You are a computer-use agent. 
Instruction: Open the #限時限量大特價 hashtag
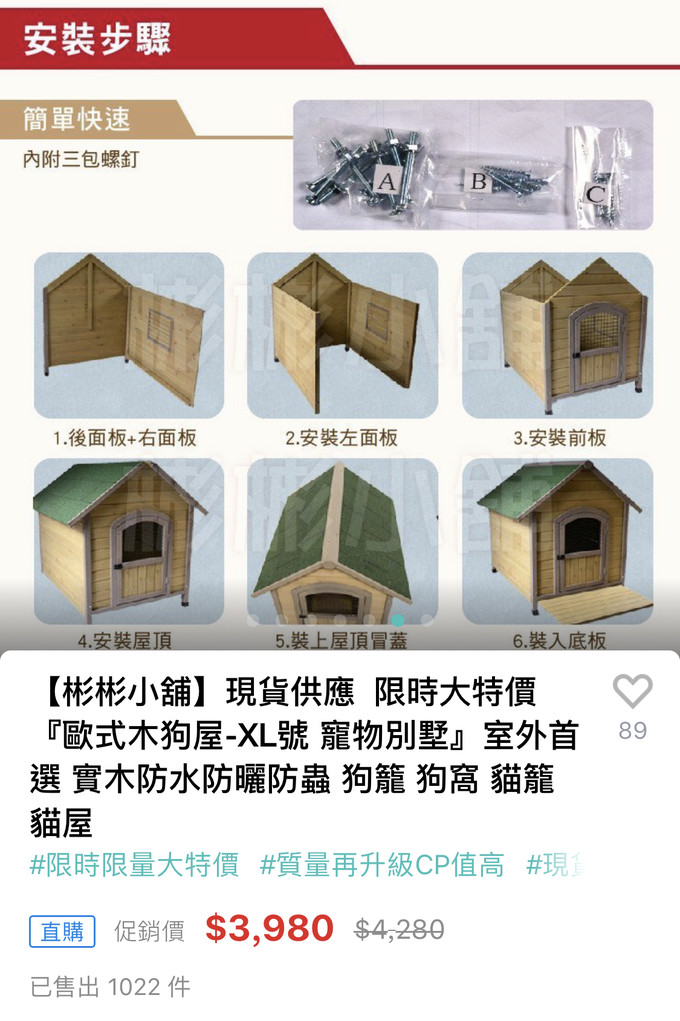(x=134, y=865)
